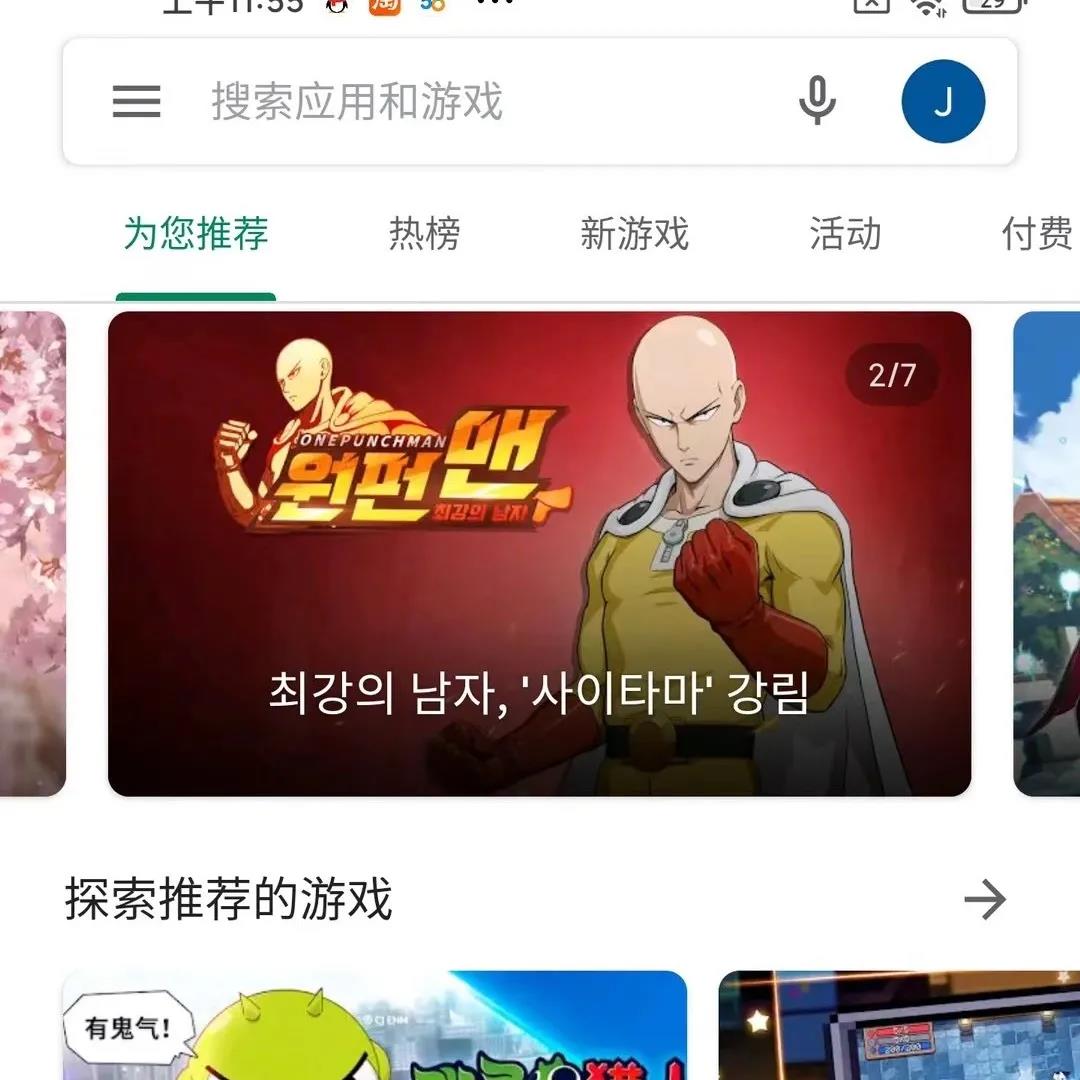
Task: Start voice search with the microphone
Action: [817, 101]
